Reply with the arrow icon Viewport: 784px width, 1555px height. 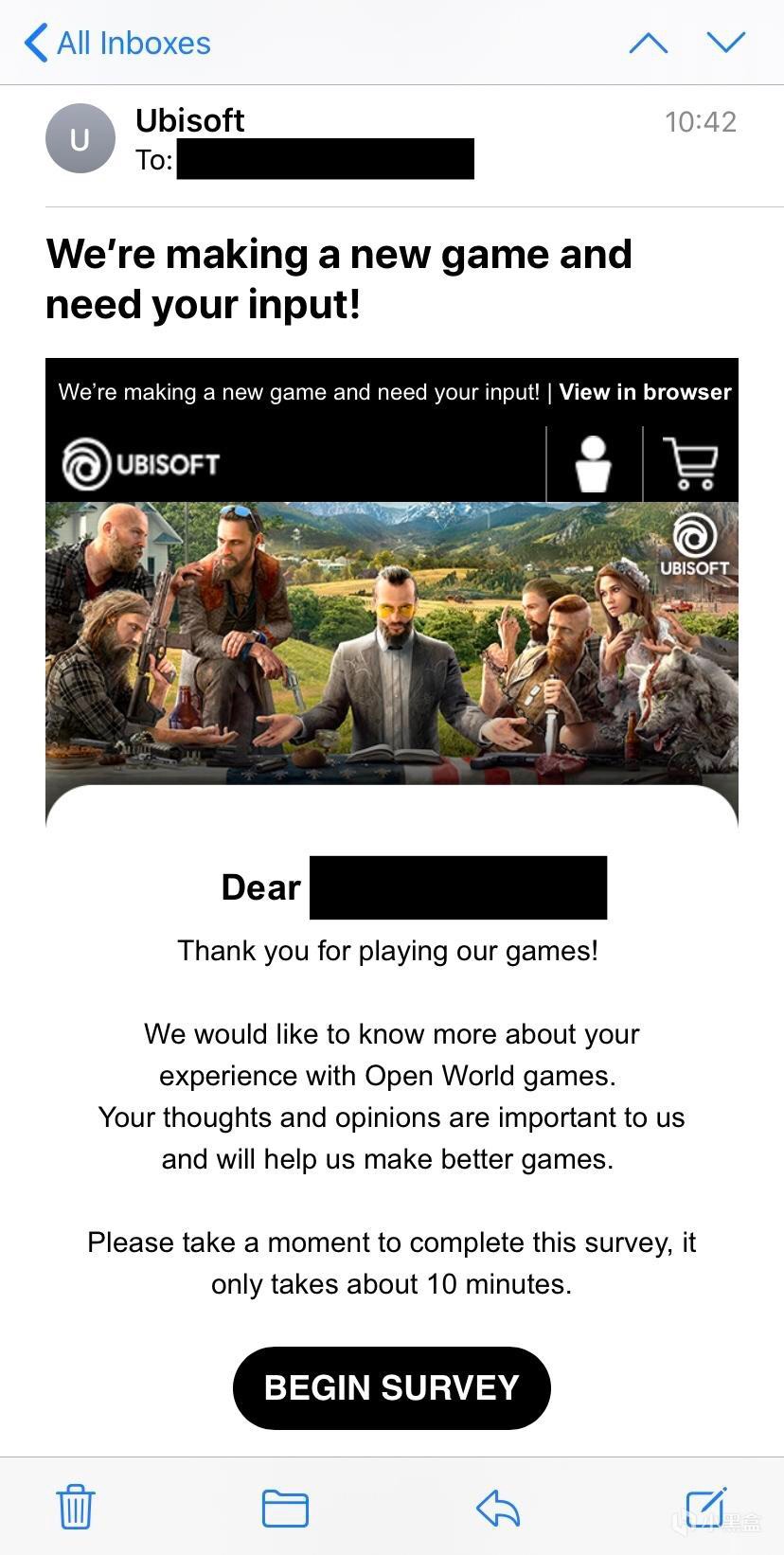pyautogui.click(x=498, y=1508)
